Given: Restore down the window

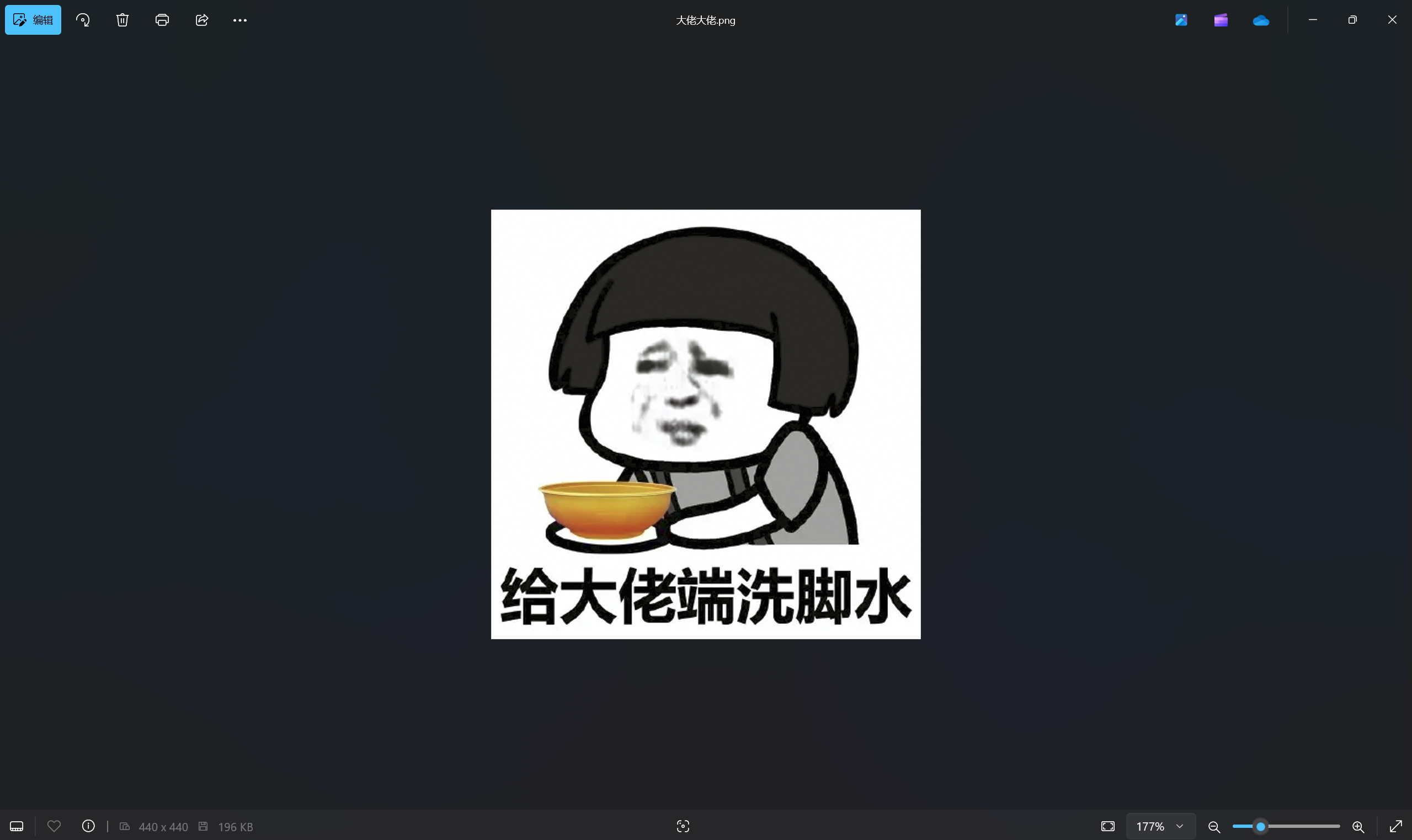Looking at the screenshot, I should 1352,20.
